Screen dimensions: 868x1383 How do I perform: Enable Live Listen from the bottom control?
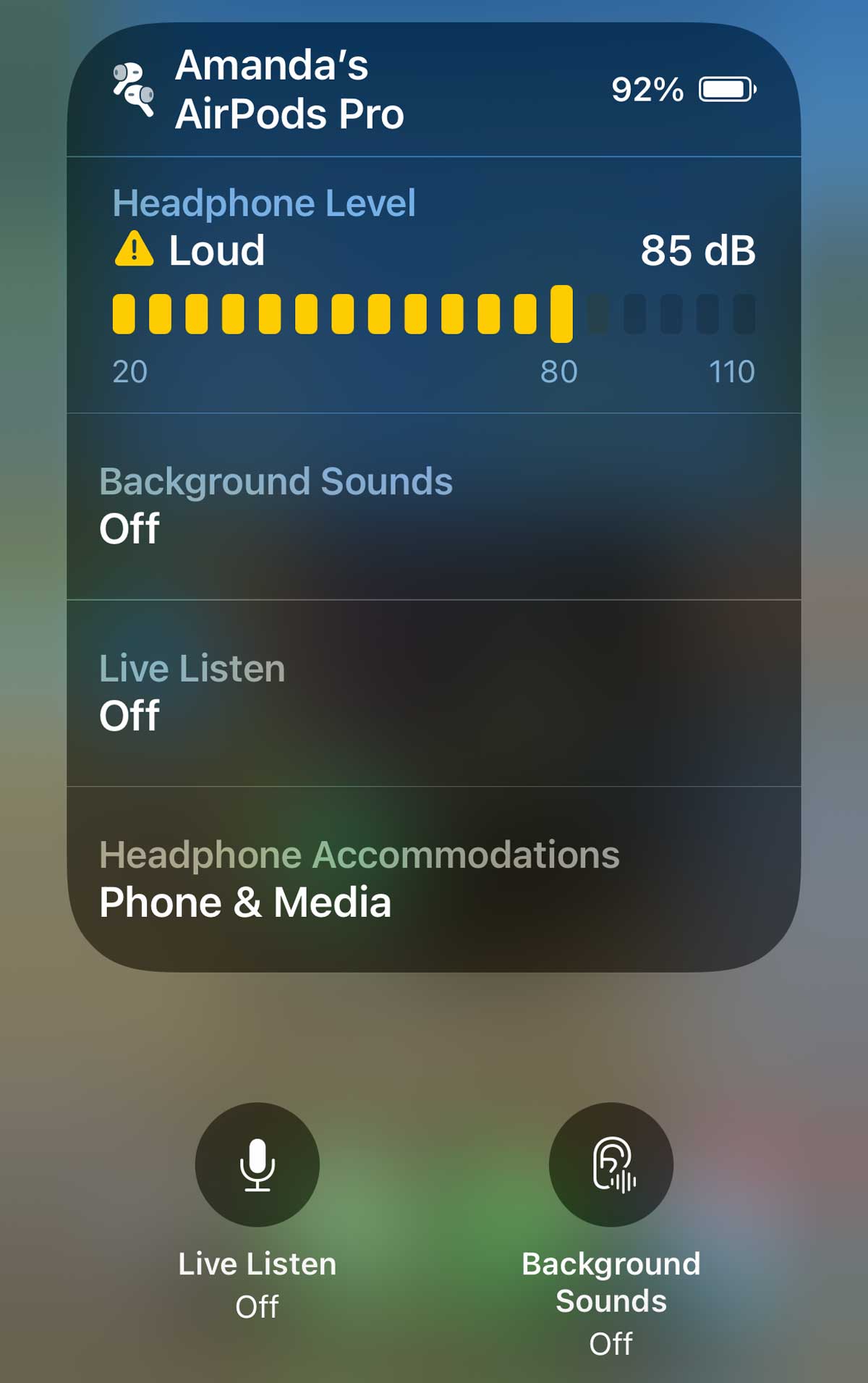pyautogui.click(x=258, y=1162)
